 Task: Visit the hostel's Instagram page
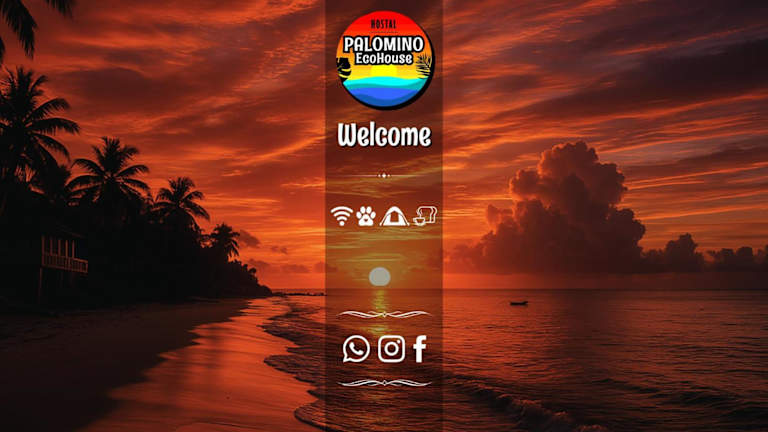(x=391, y=348)
